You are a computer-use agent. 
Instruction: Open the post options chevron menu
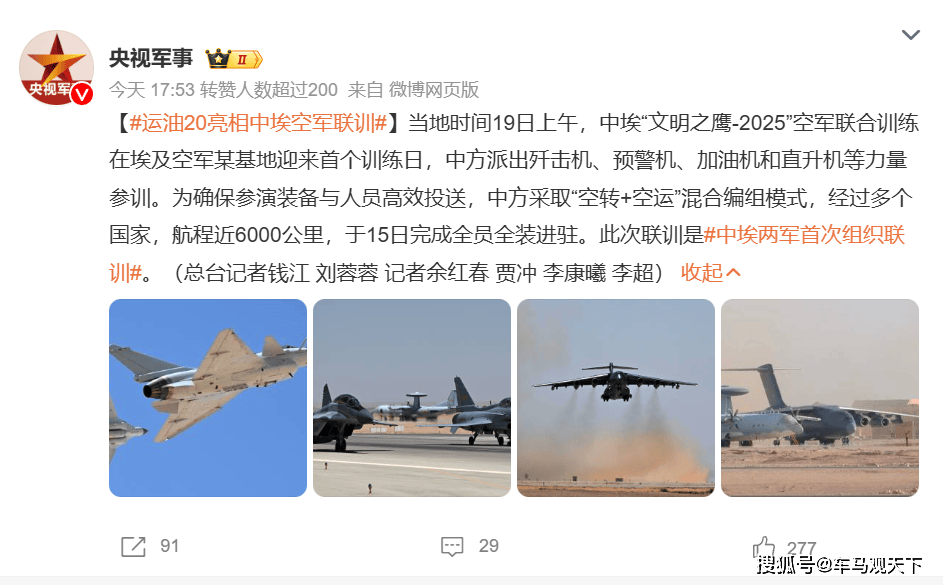910,36
